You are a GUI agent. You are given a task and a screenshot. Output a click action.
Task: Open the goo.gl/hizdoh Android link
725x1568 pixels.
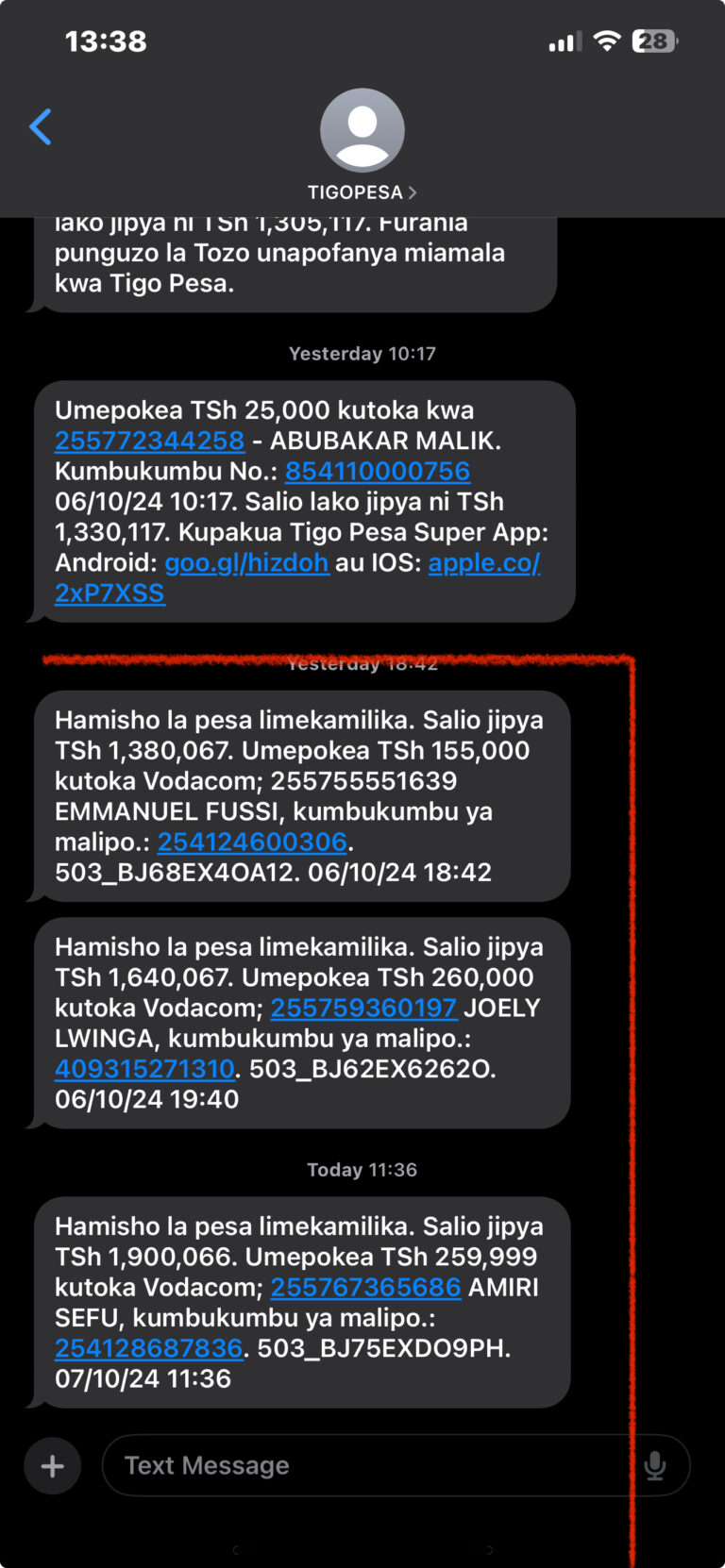[246, 562]
